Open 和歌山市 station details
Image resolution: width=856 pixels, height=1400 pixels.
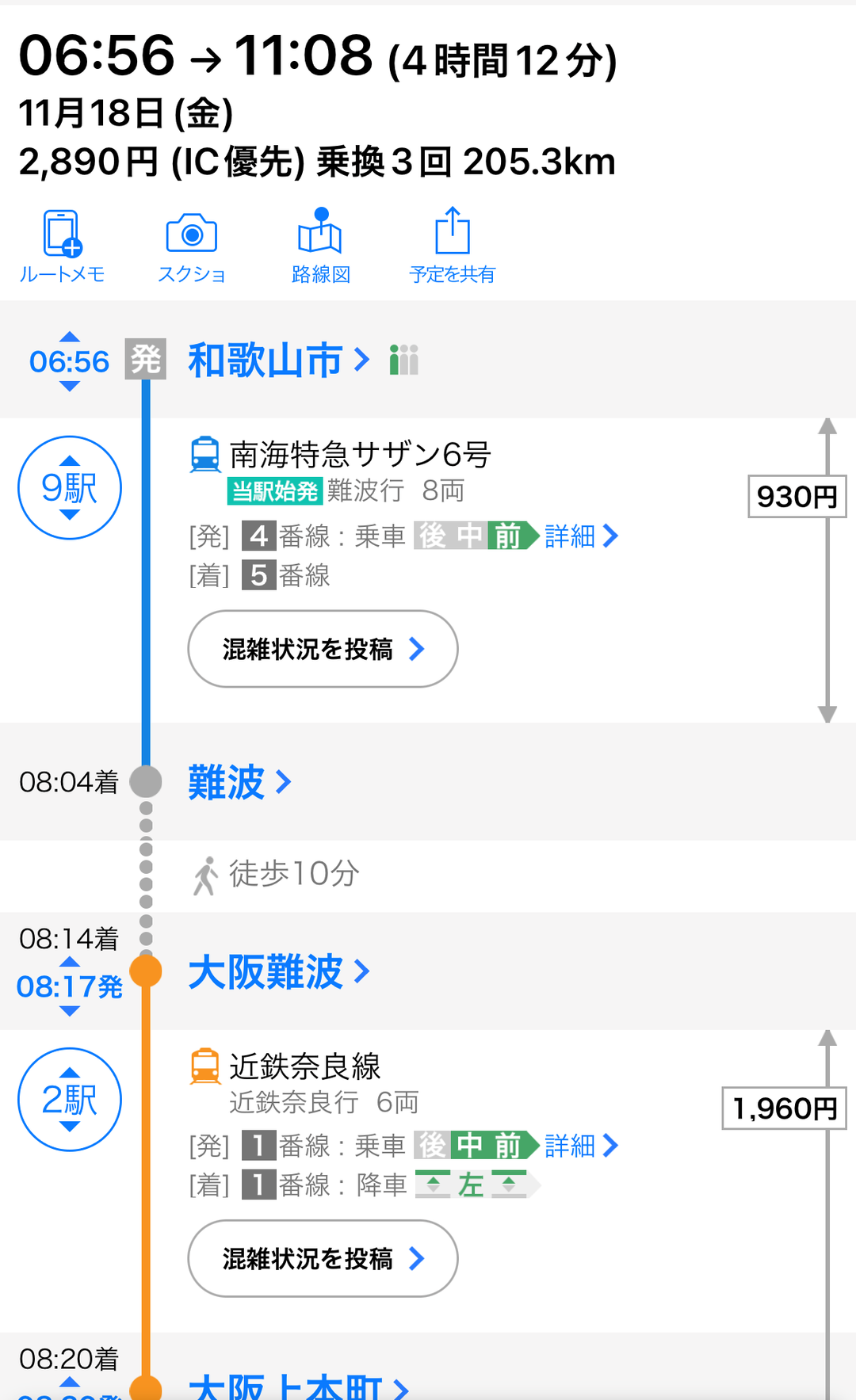[277, 360]
